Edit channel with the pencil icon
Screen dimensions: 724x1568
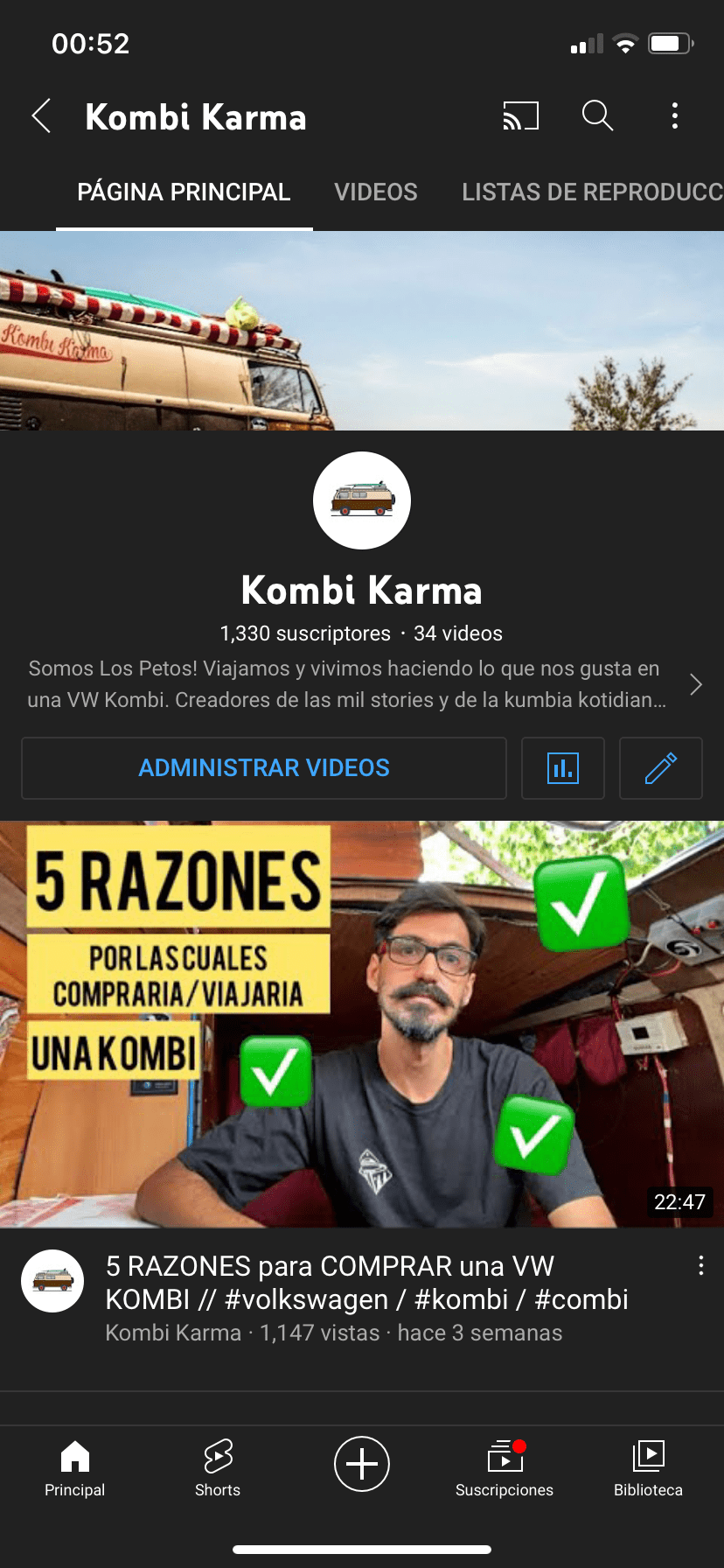point(660,768)
